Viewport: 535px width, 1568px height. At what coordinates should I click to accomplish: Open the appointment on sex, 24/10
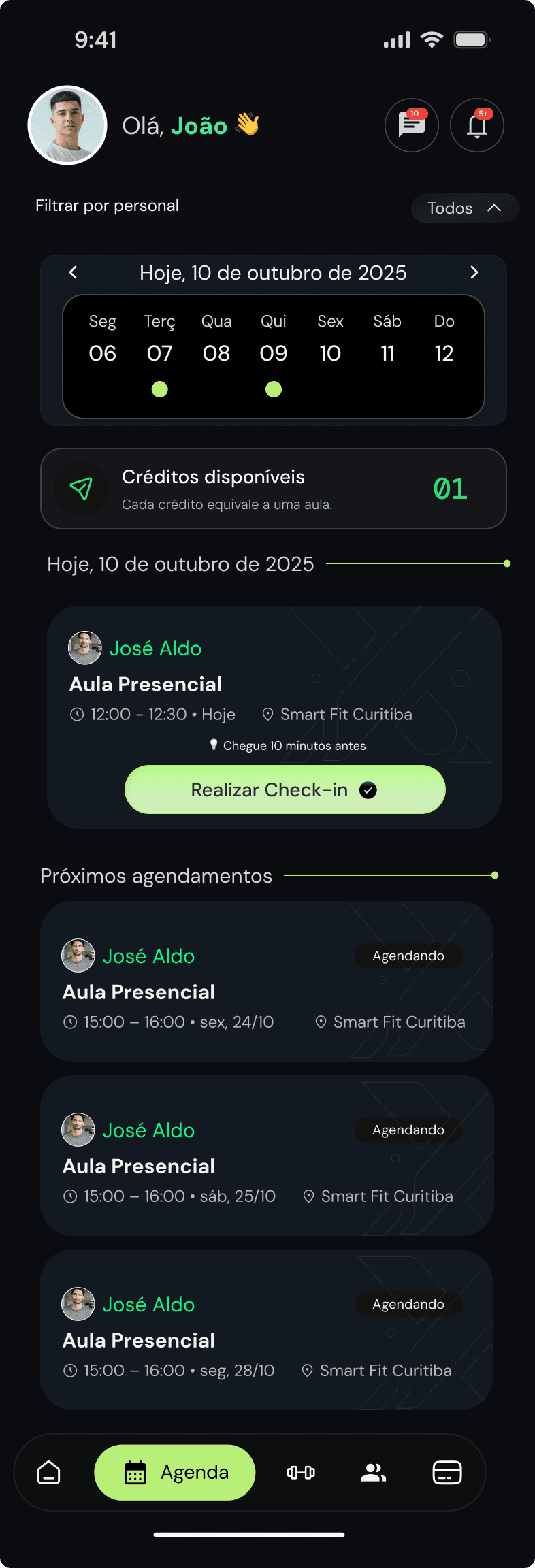coord(267,981)
